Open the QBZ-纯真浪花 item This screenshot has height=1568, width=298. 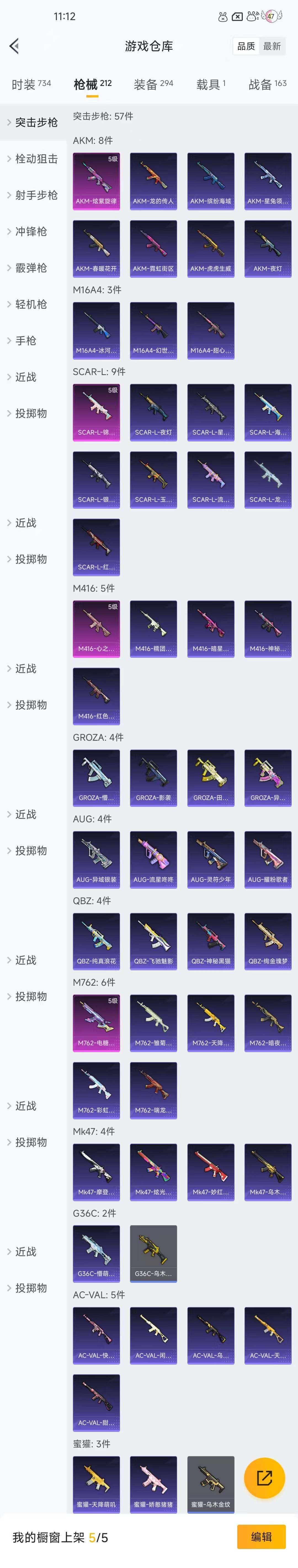pos(96,941)
